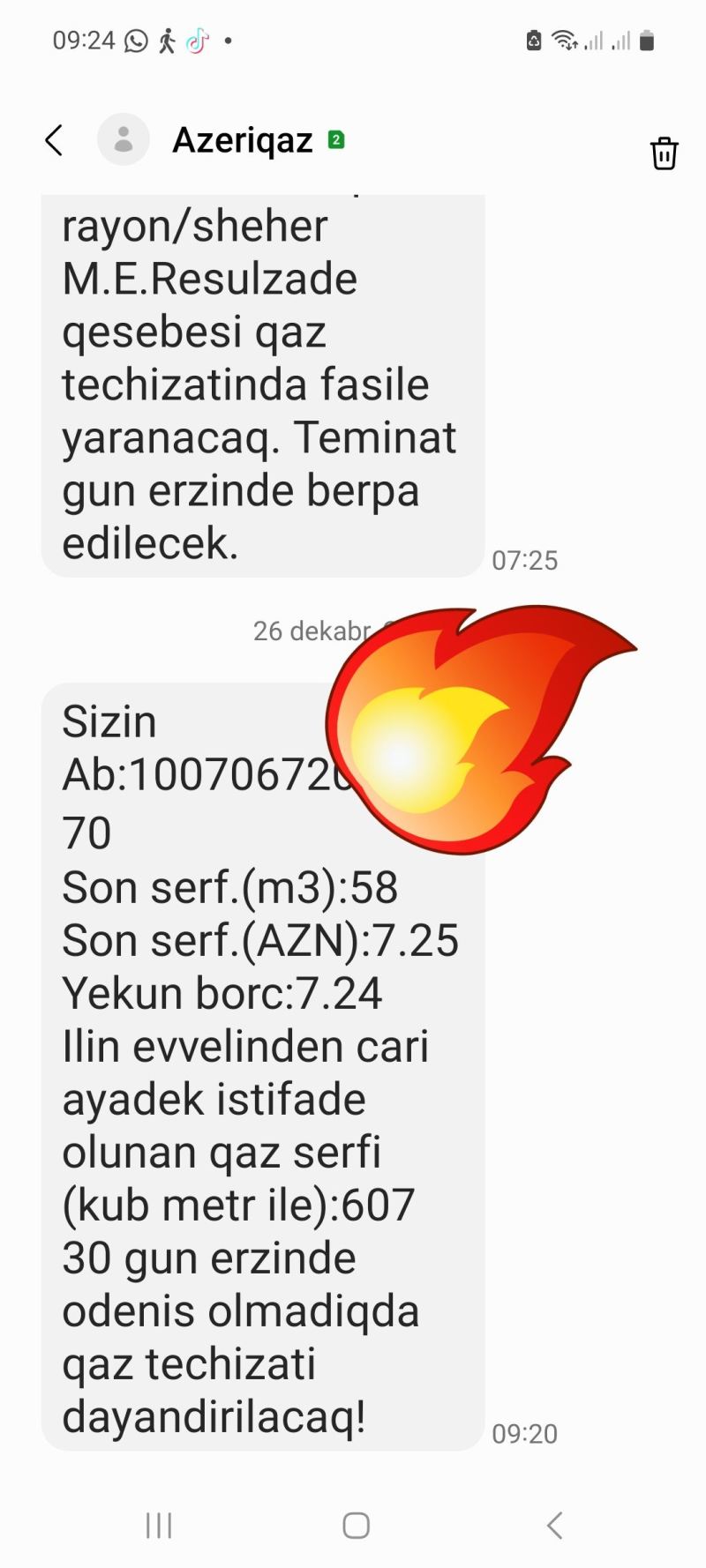Image resolution: width=706 pixels, height=1568 pixels.
Task: Tap the system home button
Action: tap(356, 1525)
